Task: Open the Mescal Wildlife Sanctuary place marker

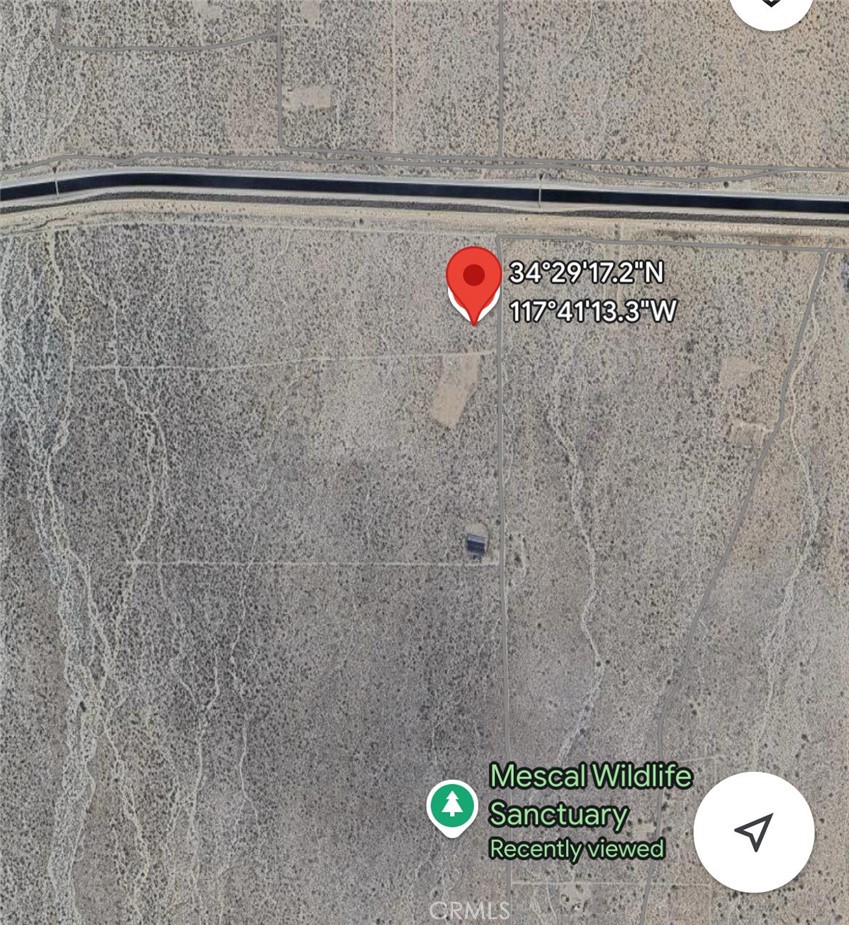Action: click(x=452, y=806)
